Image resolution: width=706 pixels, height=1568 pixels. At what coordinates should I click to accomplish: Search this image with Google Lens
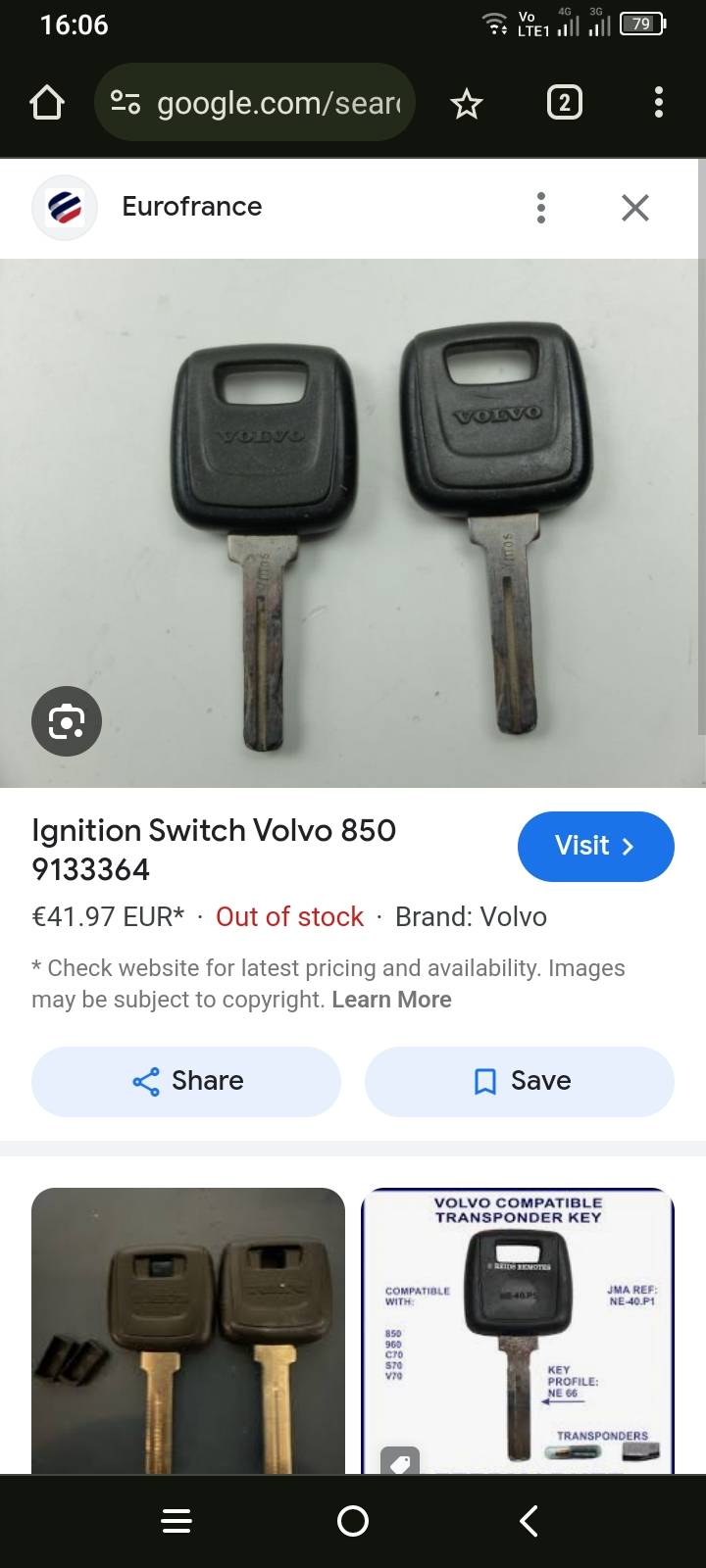coord(67,722)
